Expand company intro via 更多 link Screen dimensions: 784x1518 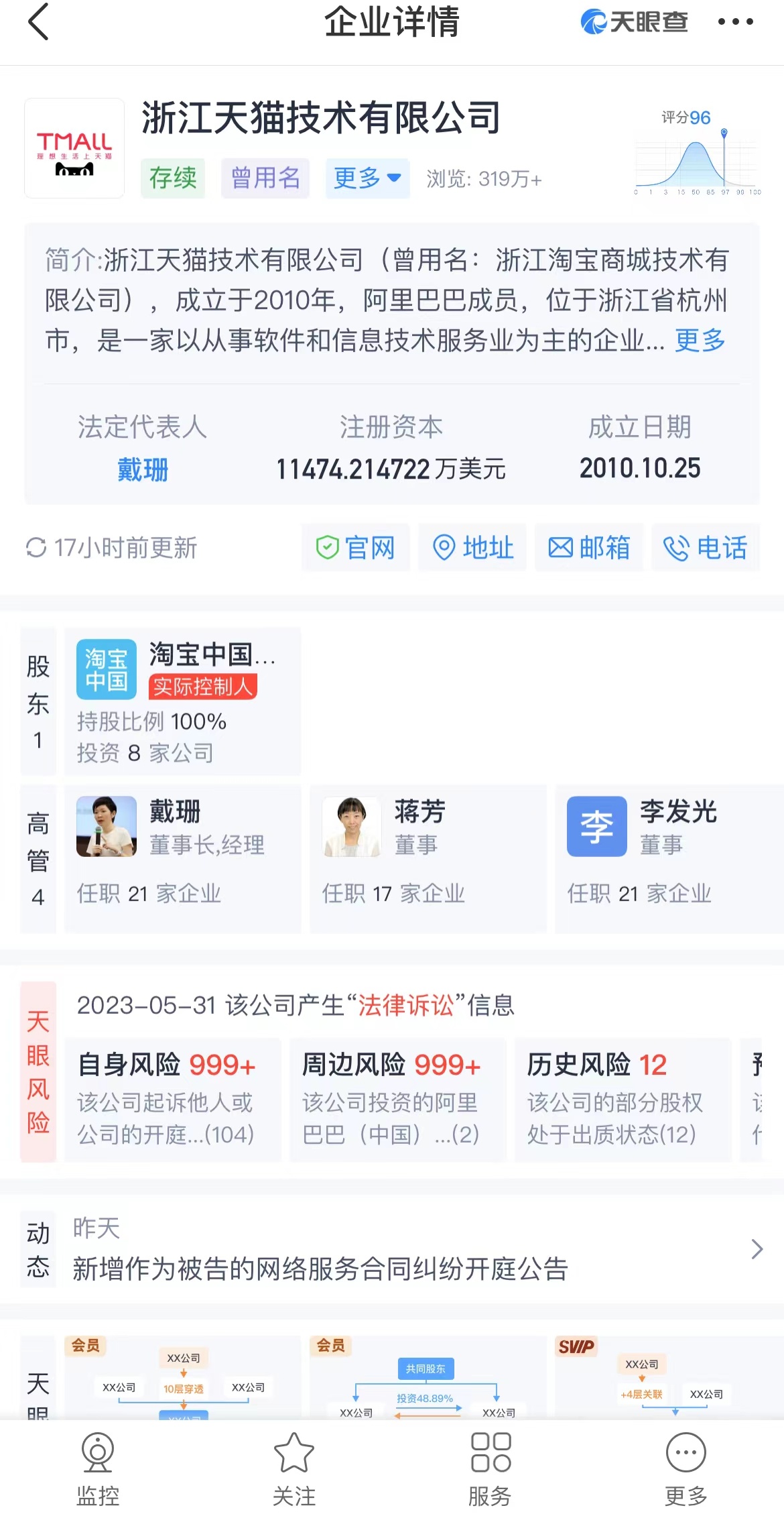[700, 341]
